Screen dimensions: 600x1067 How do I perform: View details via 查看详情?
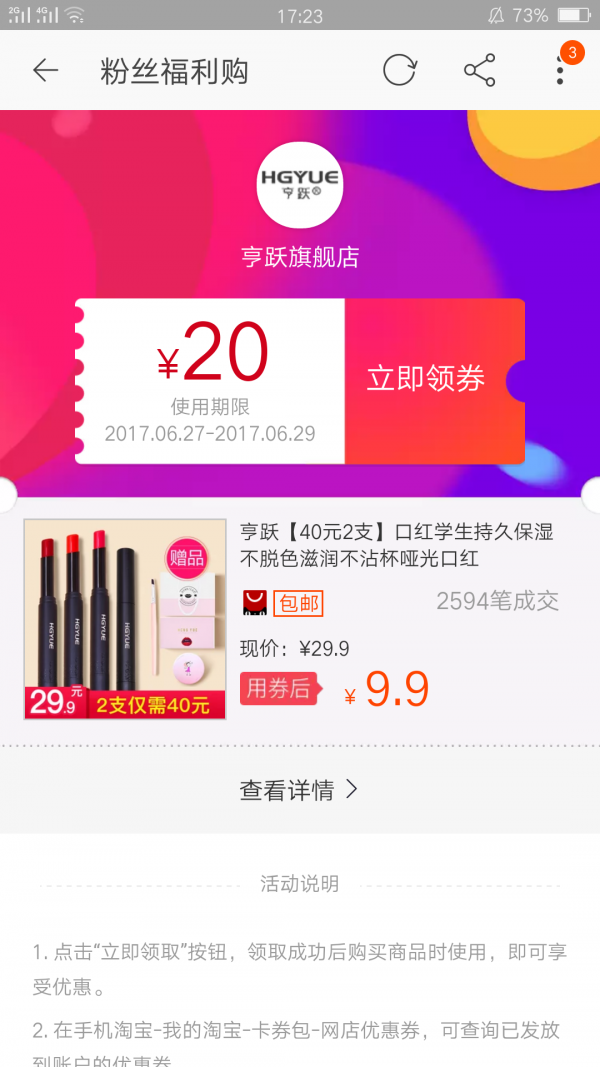click(x=299, y=790)
